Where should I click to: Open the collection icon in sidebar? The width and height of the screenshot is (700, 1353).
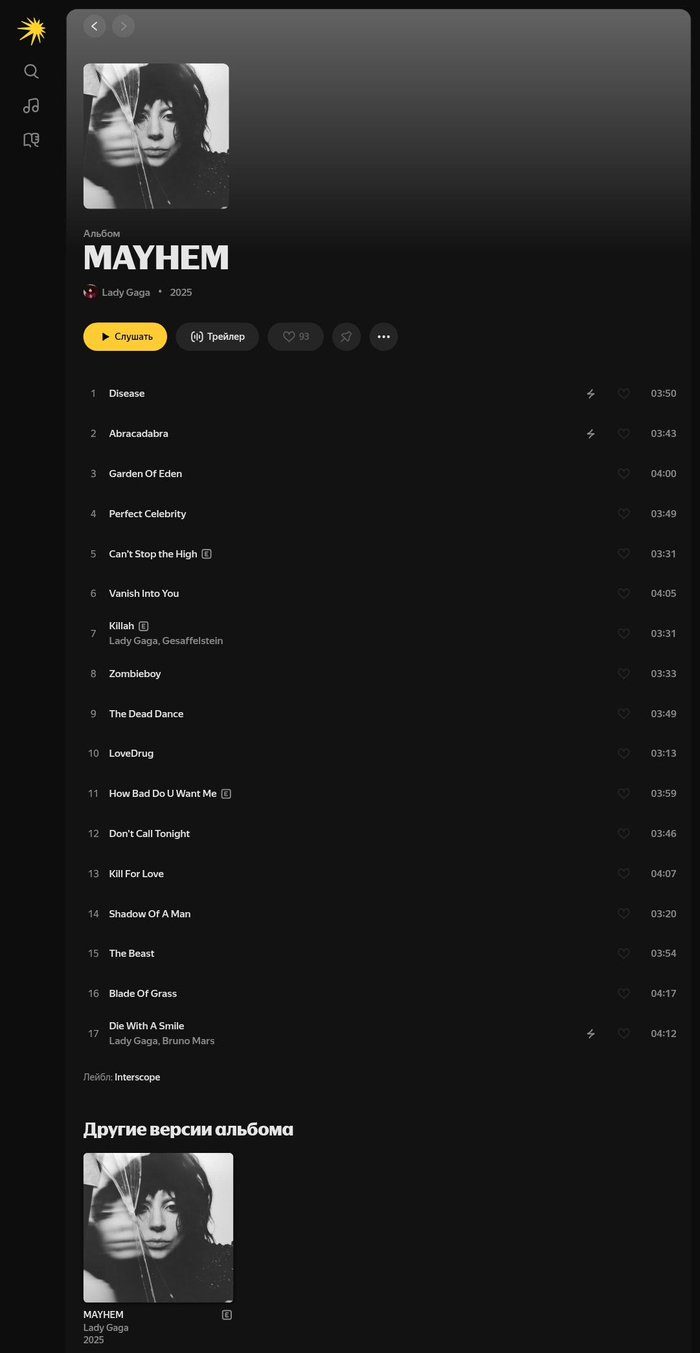click(x=31, y=140)
